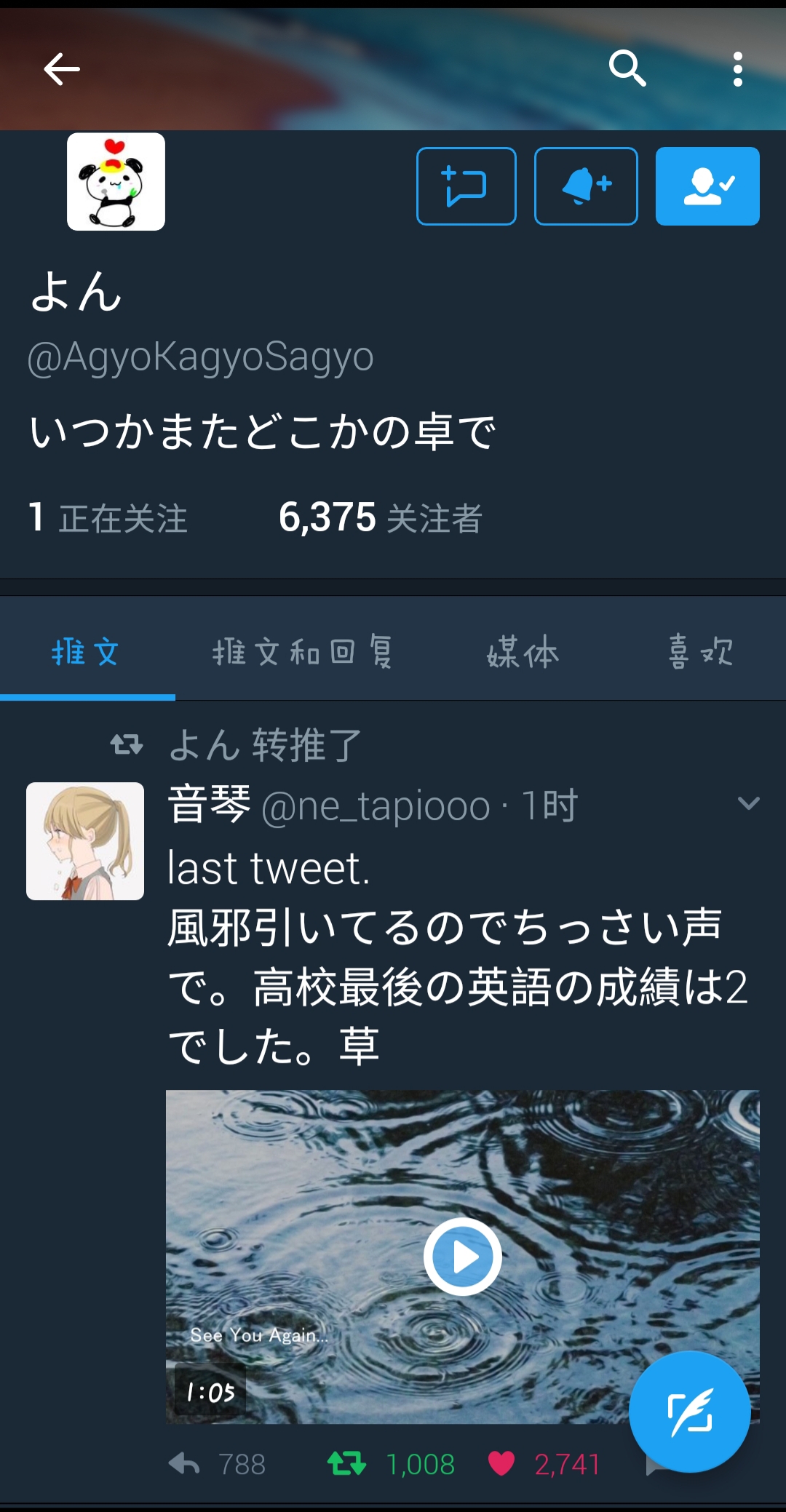786x1512 pixels.
Task: Switch to the 媒体 tab
Action: pos(523,651)
